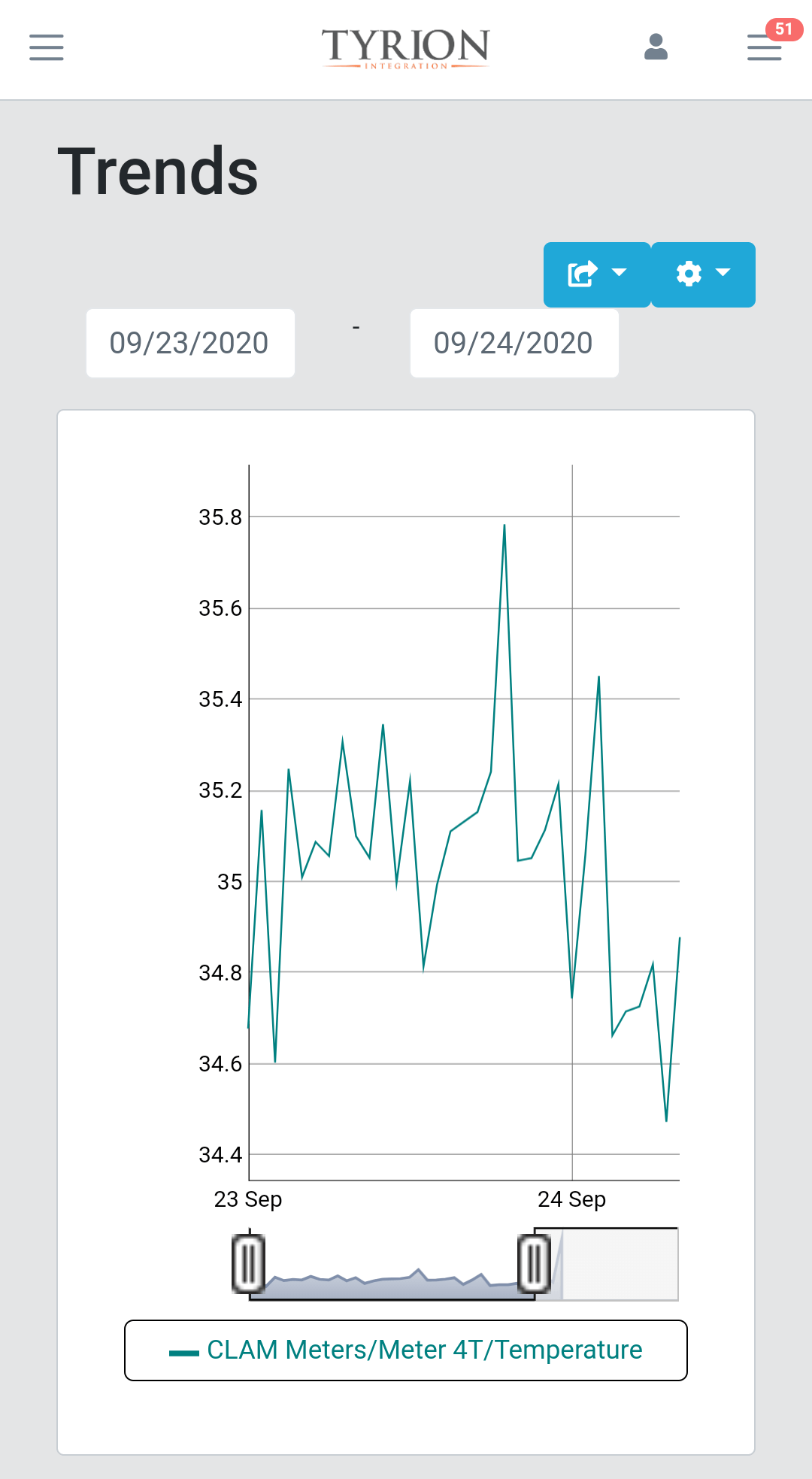Screen dimensions: 812x1479
Task: Open the notifications menu with 51 badge
Action: [765, 47]
